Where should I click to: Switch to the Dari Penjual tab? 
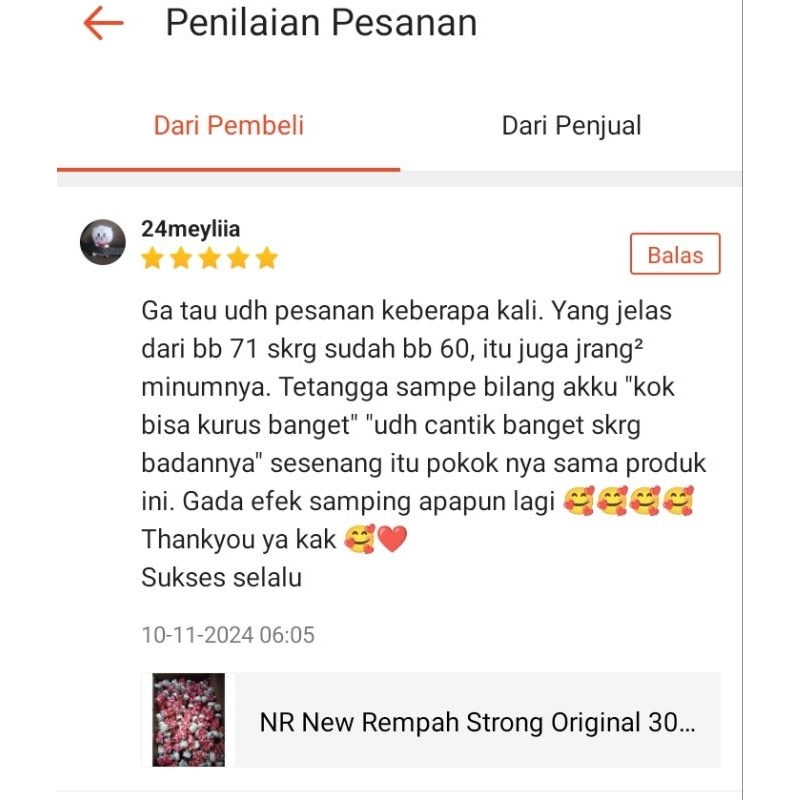(x=571, y=126)
